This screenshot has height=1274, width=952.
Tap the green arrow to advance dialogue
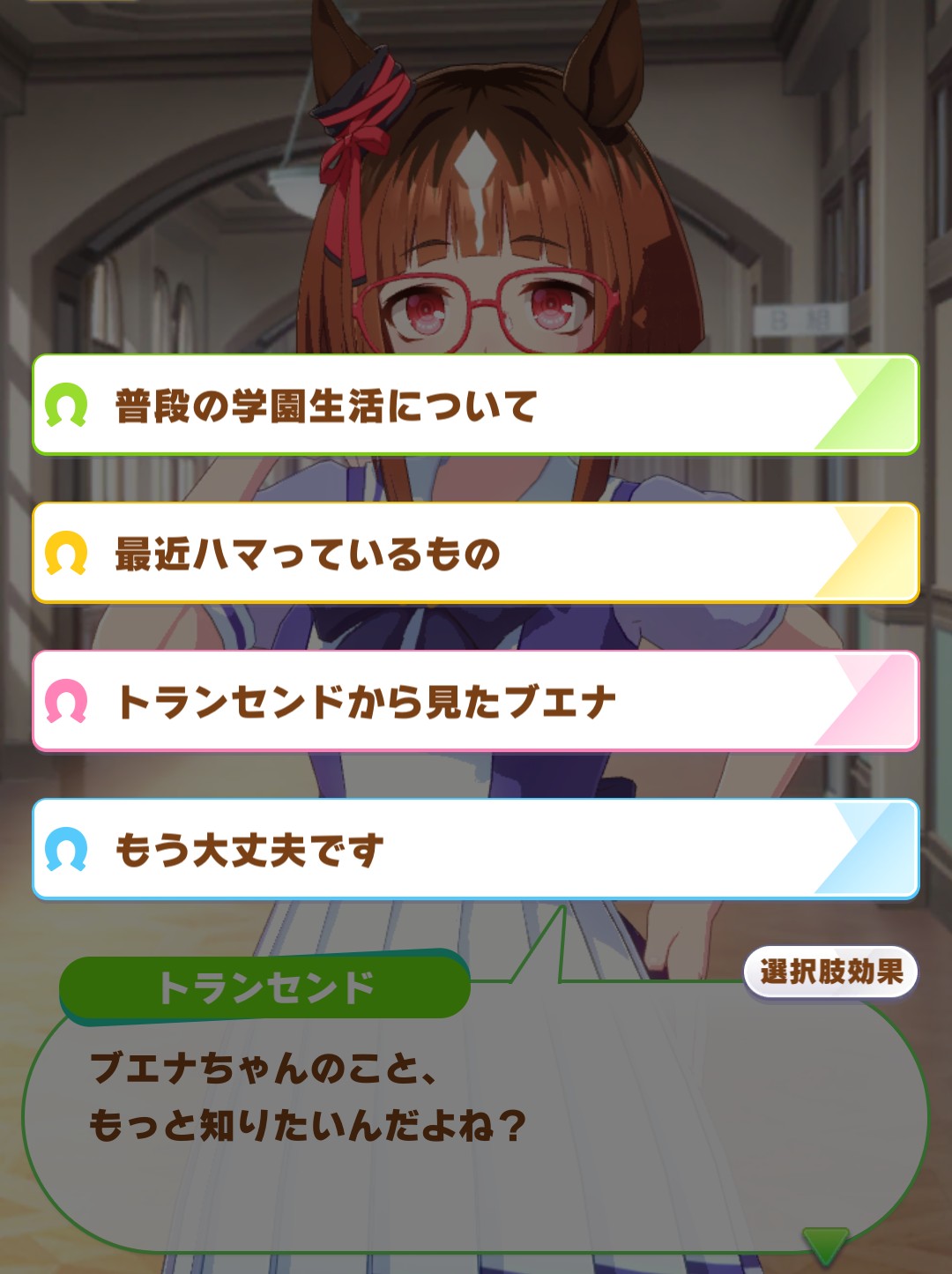(826, 1245)
